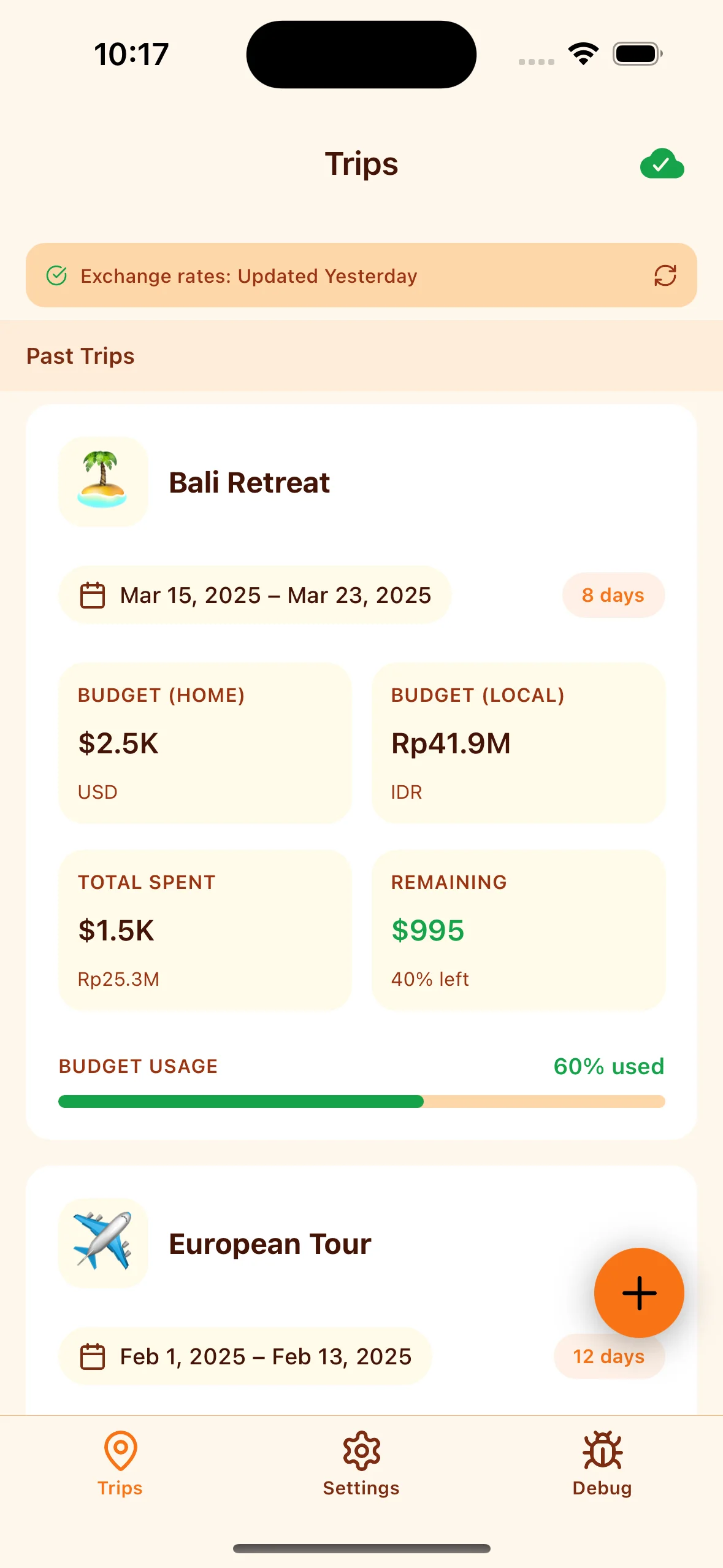Select the 12 days badge on European Tour
The height and width of the screenshot is (1568, 723).
tap(609, 1356)
